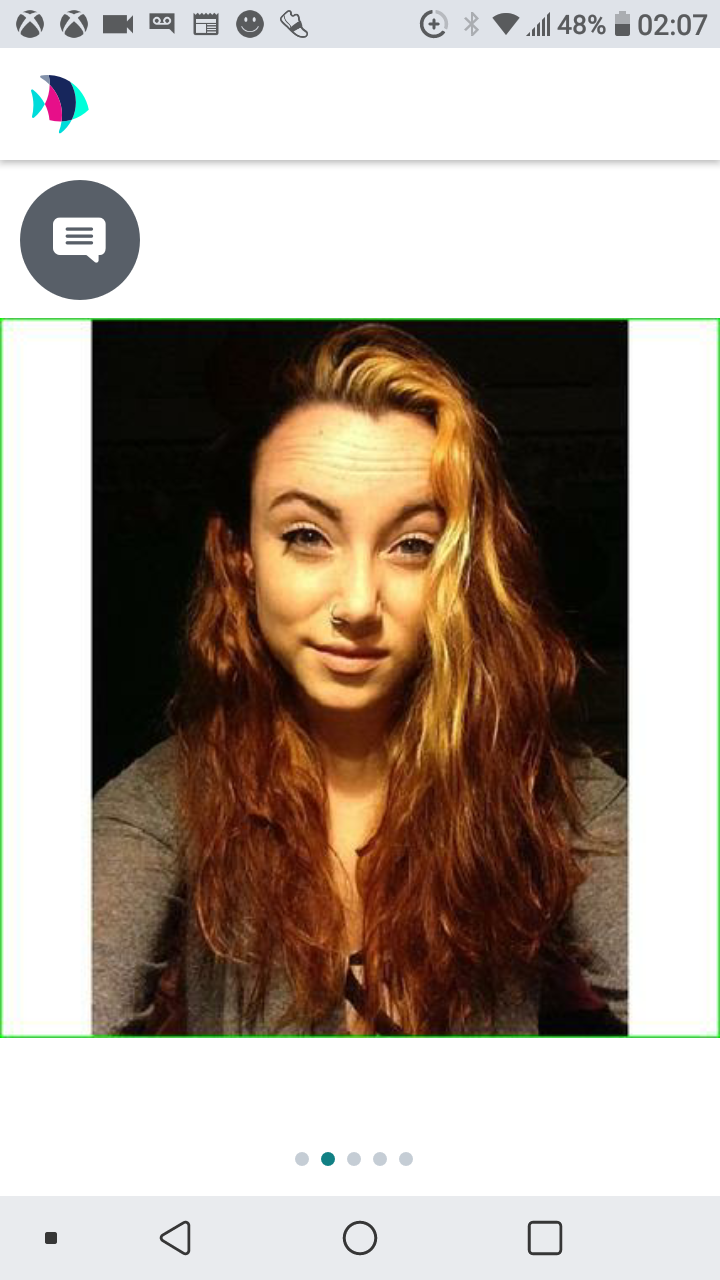
Task: Open the profile photo full screen
Action: 360,677
